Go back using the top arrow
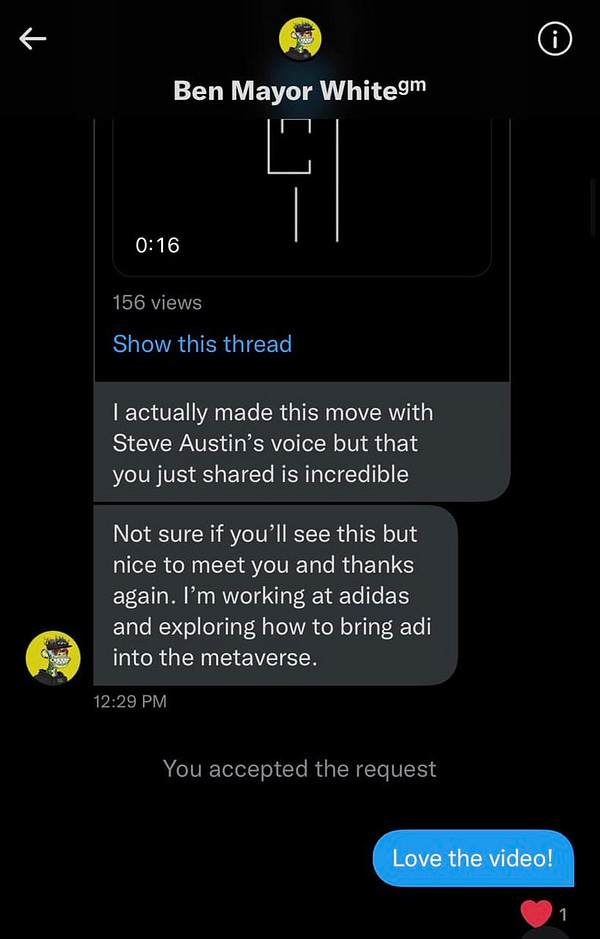 click(32, 40)
